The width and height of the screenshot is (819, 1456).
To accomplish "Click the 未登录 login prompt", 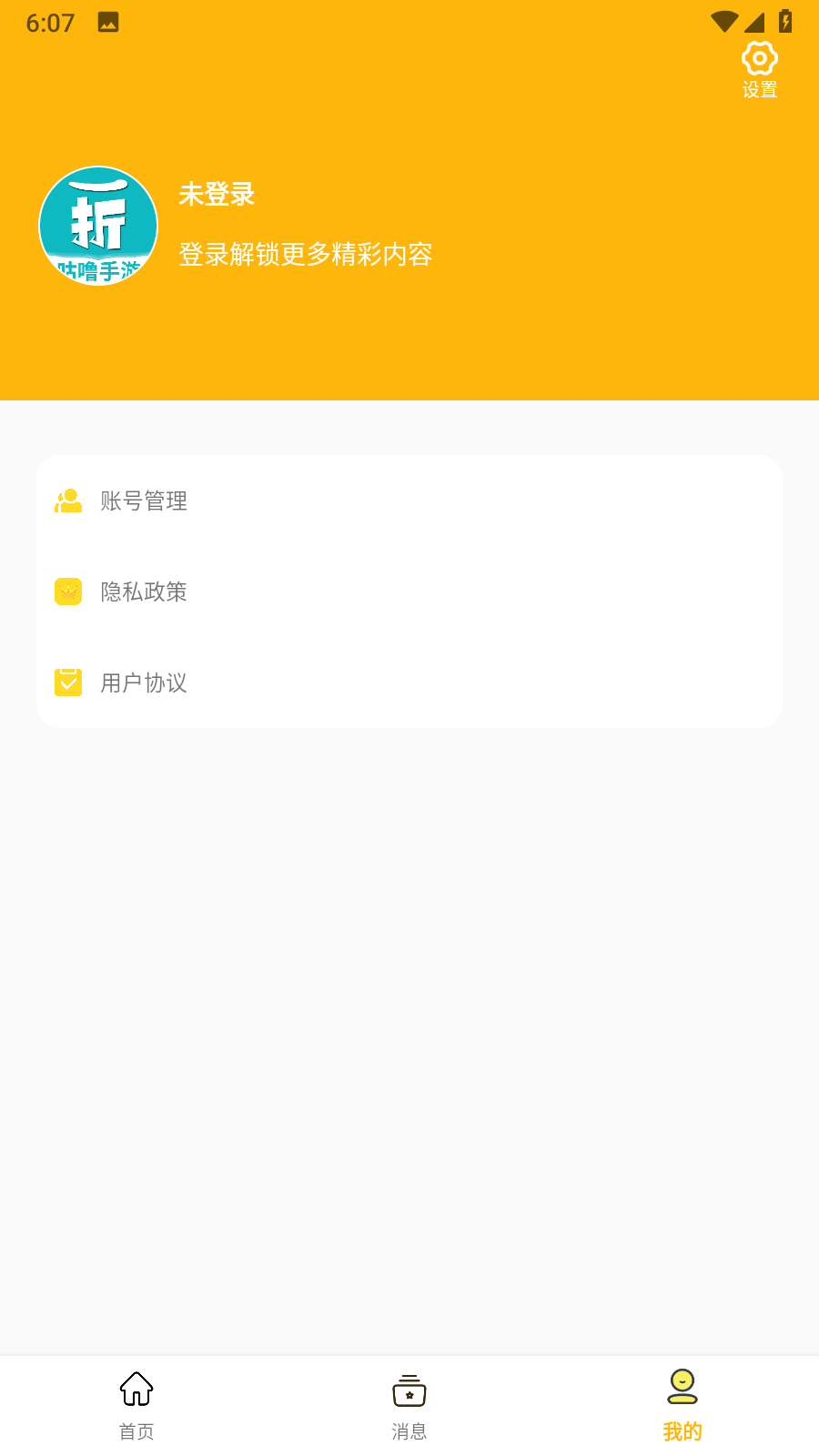I will click(217, 195).
